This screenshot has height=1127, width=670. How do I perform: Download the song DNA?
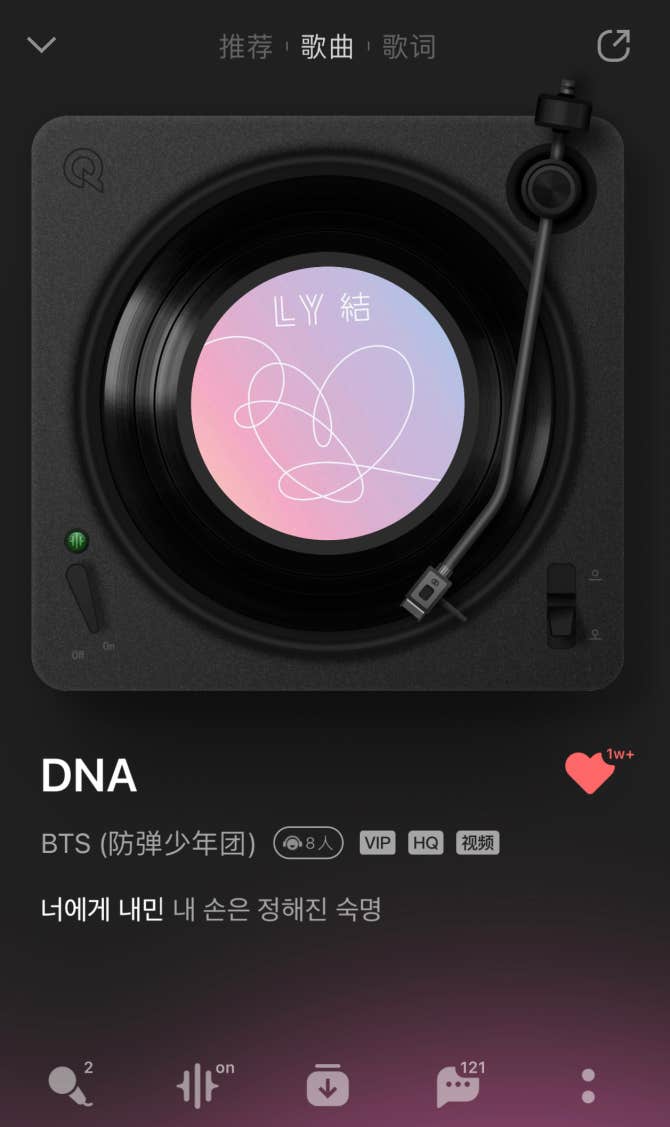(327, 1086)
